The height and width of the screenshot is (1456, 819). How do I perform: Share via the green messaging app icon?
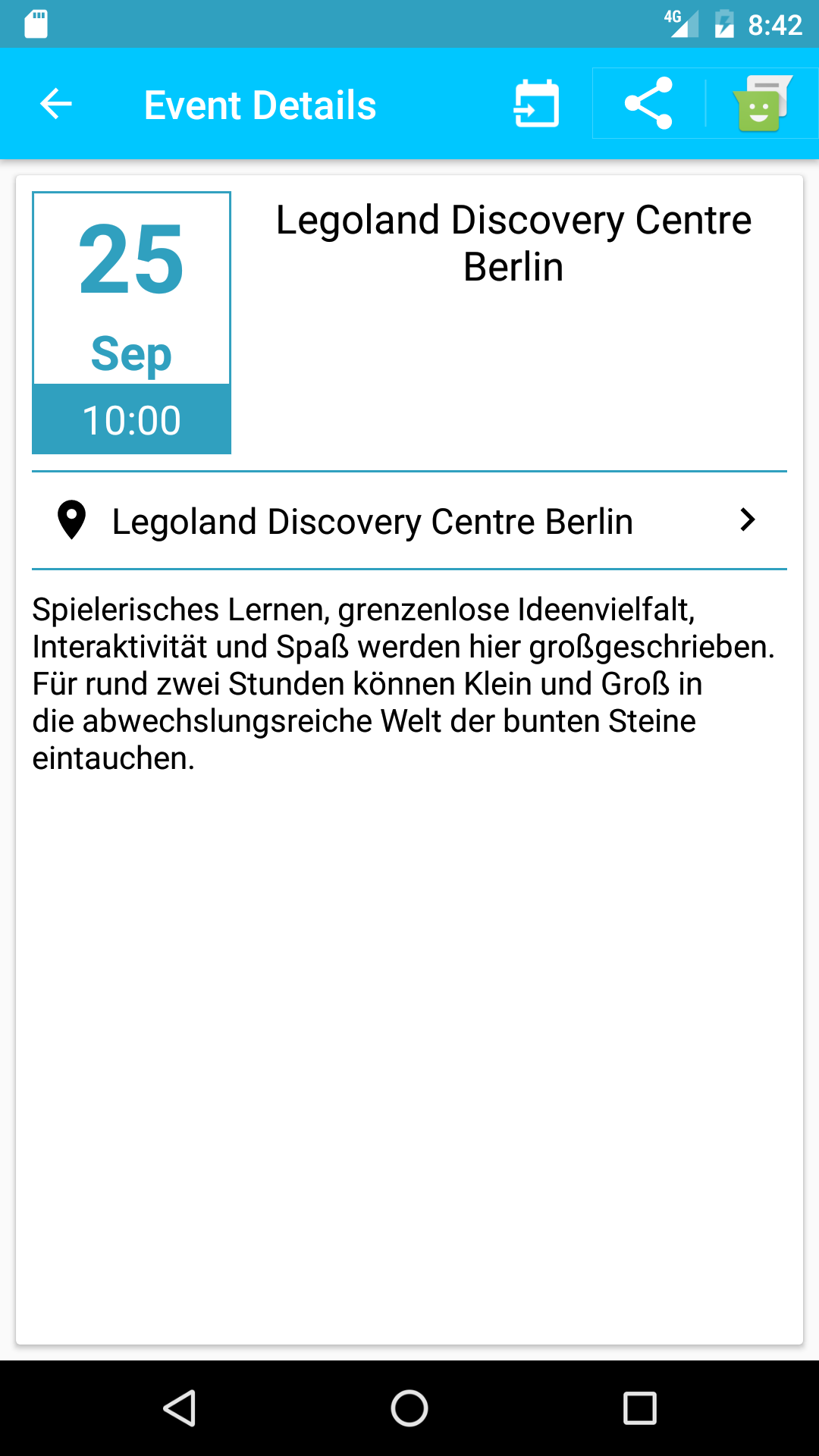coord(761,104)
